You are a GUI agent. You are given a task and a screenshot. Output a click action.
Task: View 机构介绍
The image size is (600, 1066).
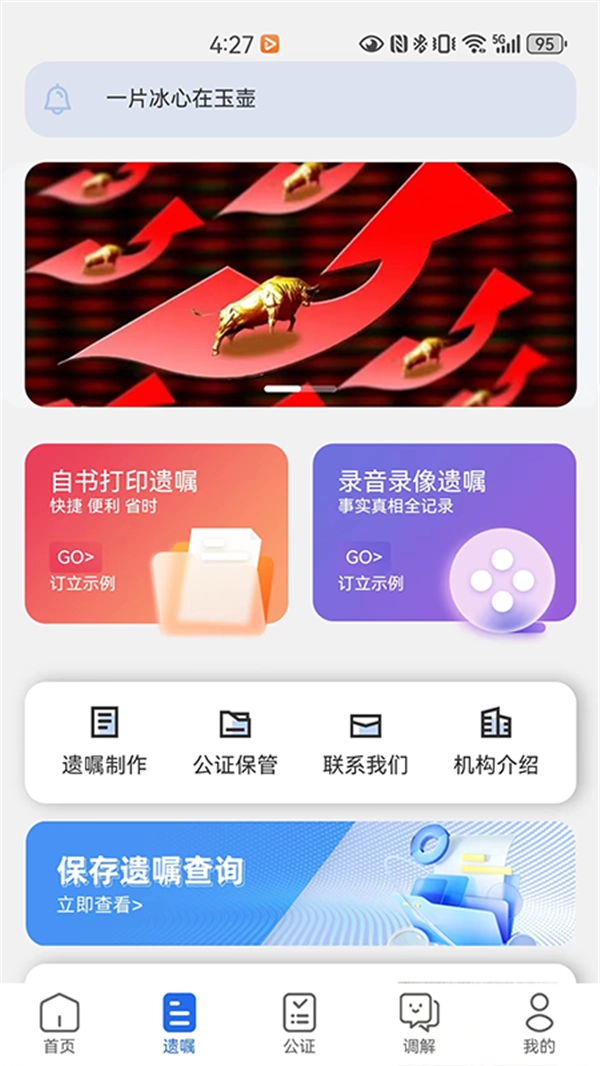pyautogui.click(x=496, y=742)
